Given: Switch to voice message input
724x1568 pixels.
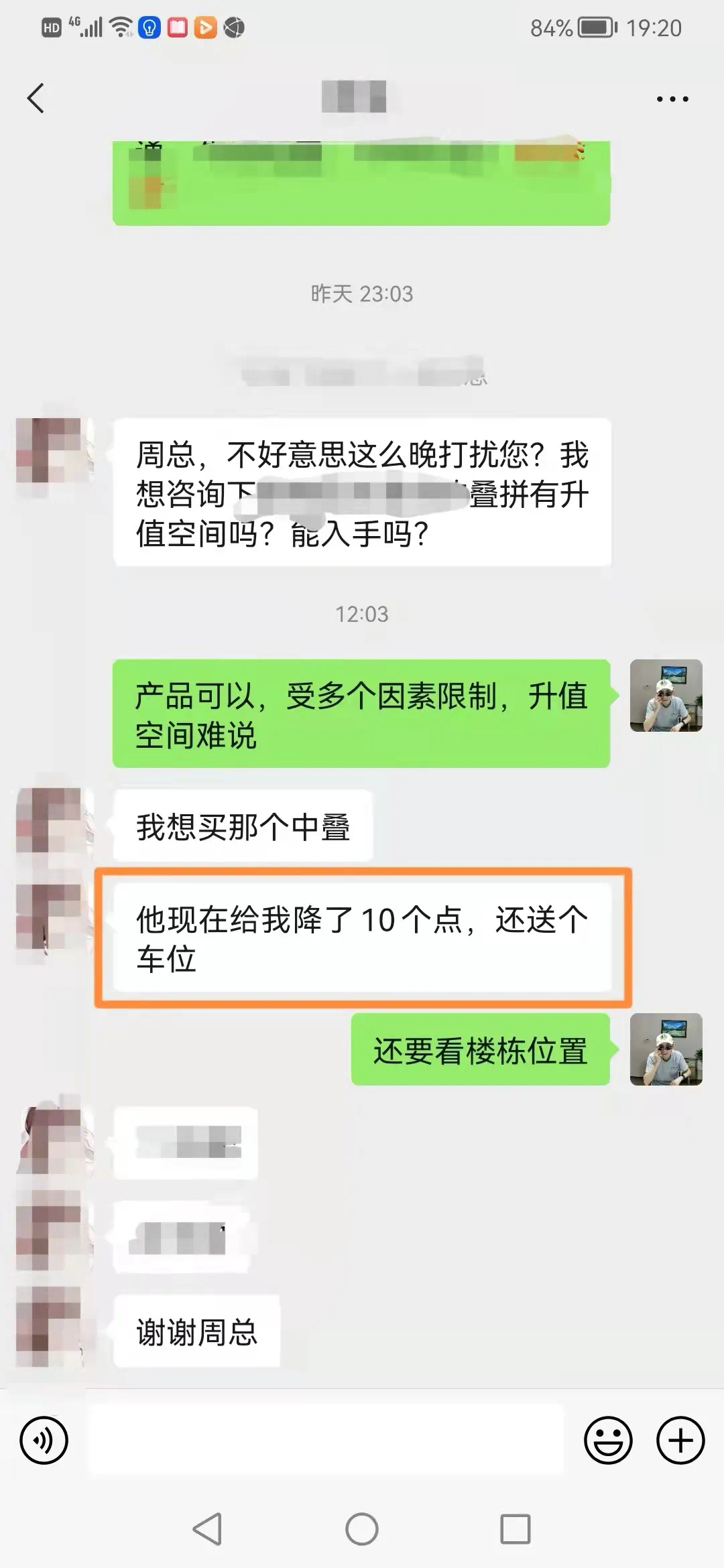Looking at the screenshot, I should (x=44, y=1440).
